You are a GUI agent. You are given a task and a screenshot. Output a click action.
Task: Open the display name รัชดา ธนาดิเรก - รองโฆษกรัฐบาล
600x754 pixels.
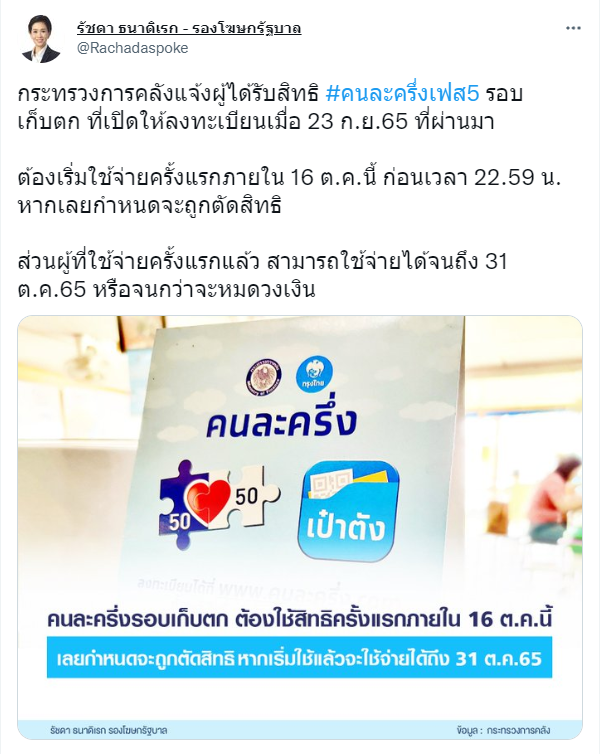pyautogui.click(x=188, y=27)
